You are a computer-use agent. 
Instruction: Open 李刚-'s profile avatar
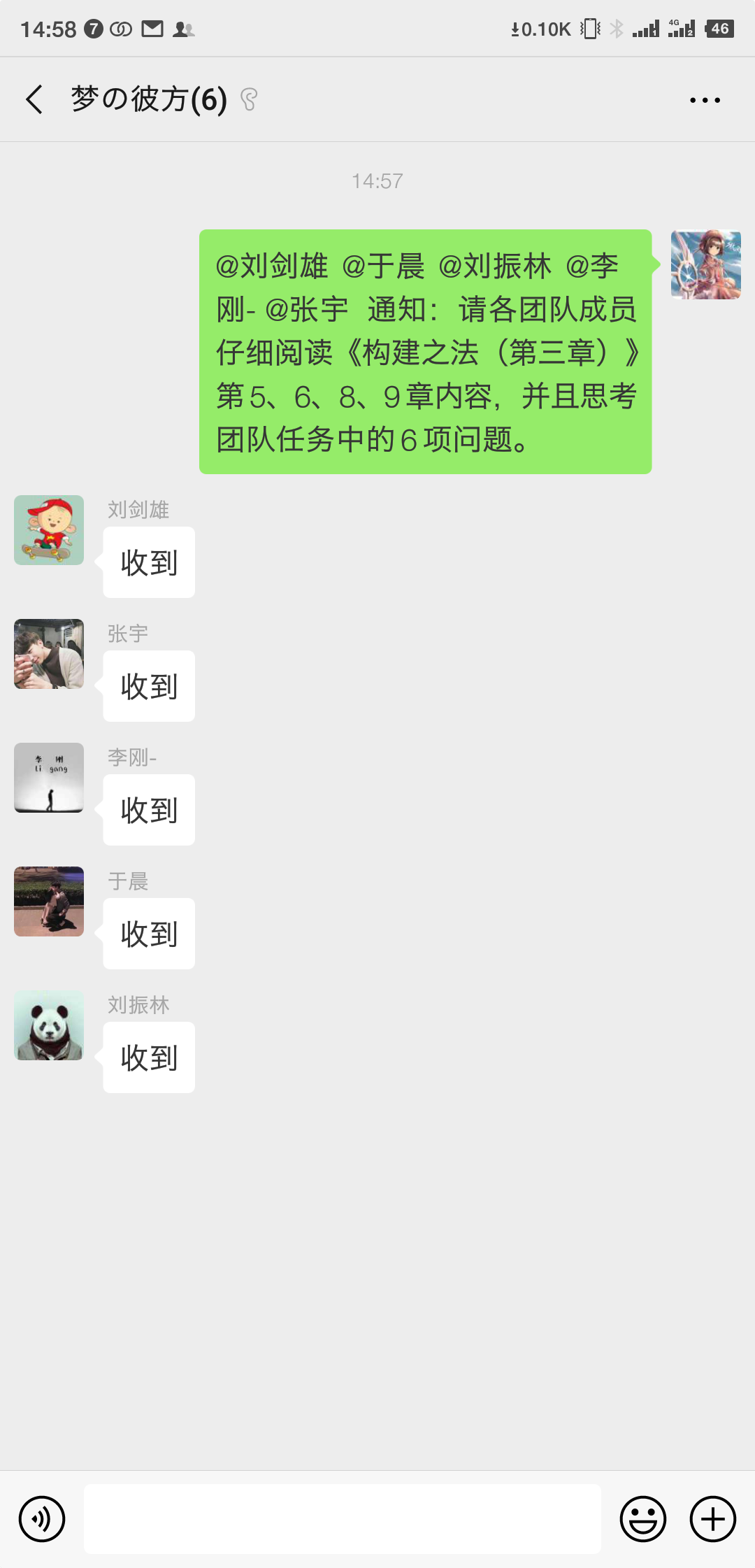click(49, 778)
